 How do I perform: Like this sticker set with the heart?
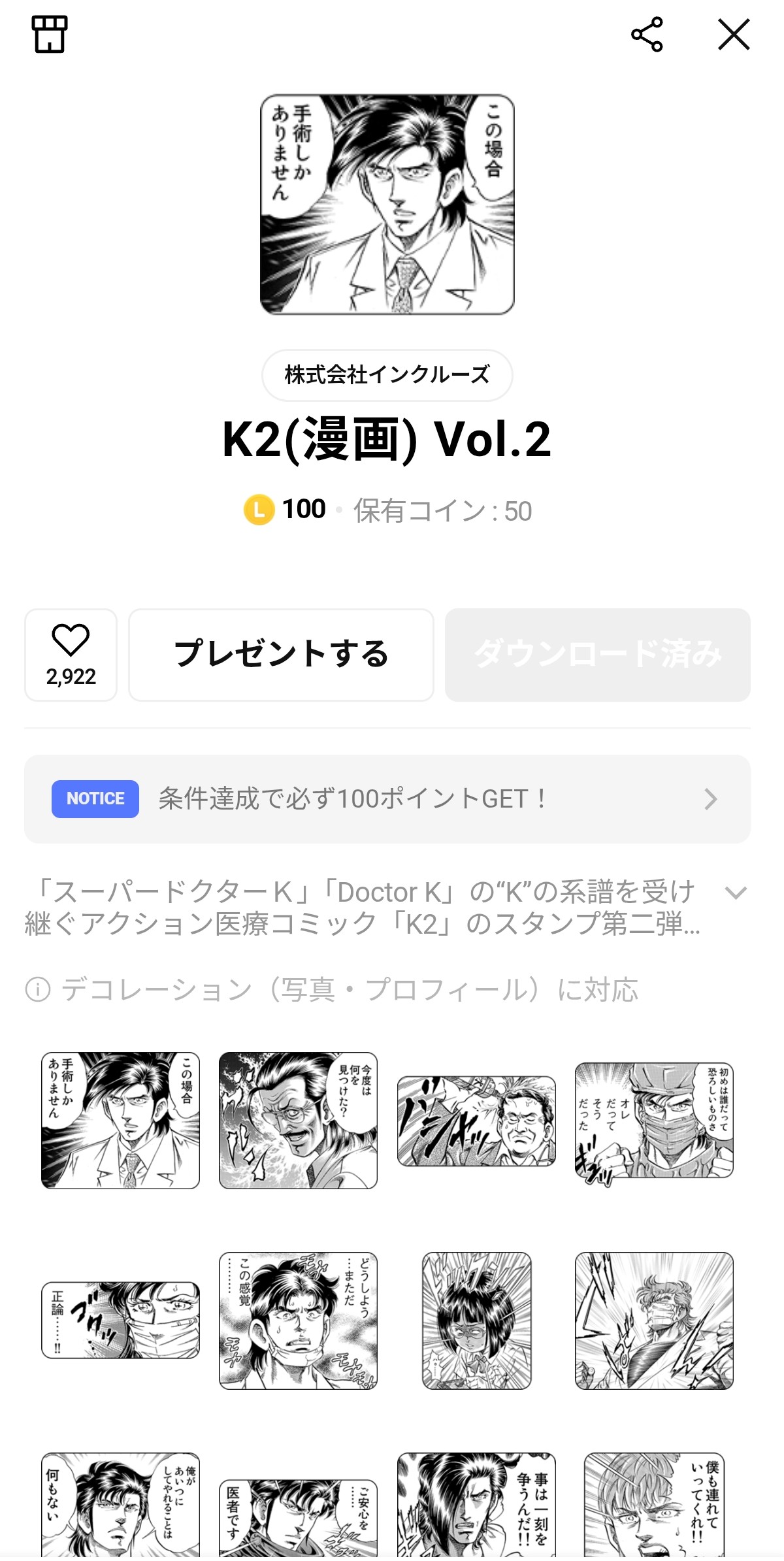(x=71, y=655)
